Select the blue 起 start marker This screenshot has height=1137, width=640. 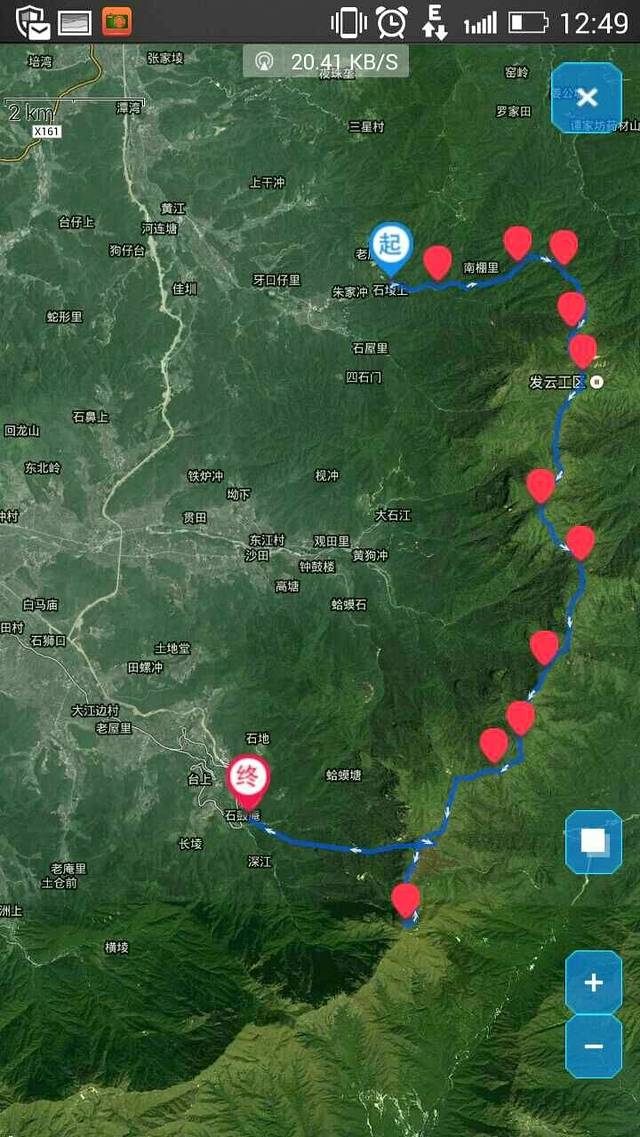click(388, 245)
